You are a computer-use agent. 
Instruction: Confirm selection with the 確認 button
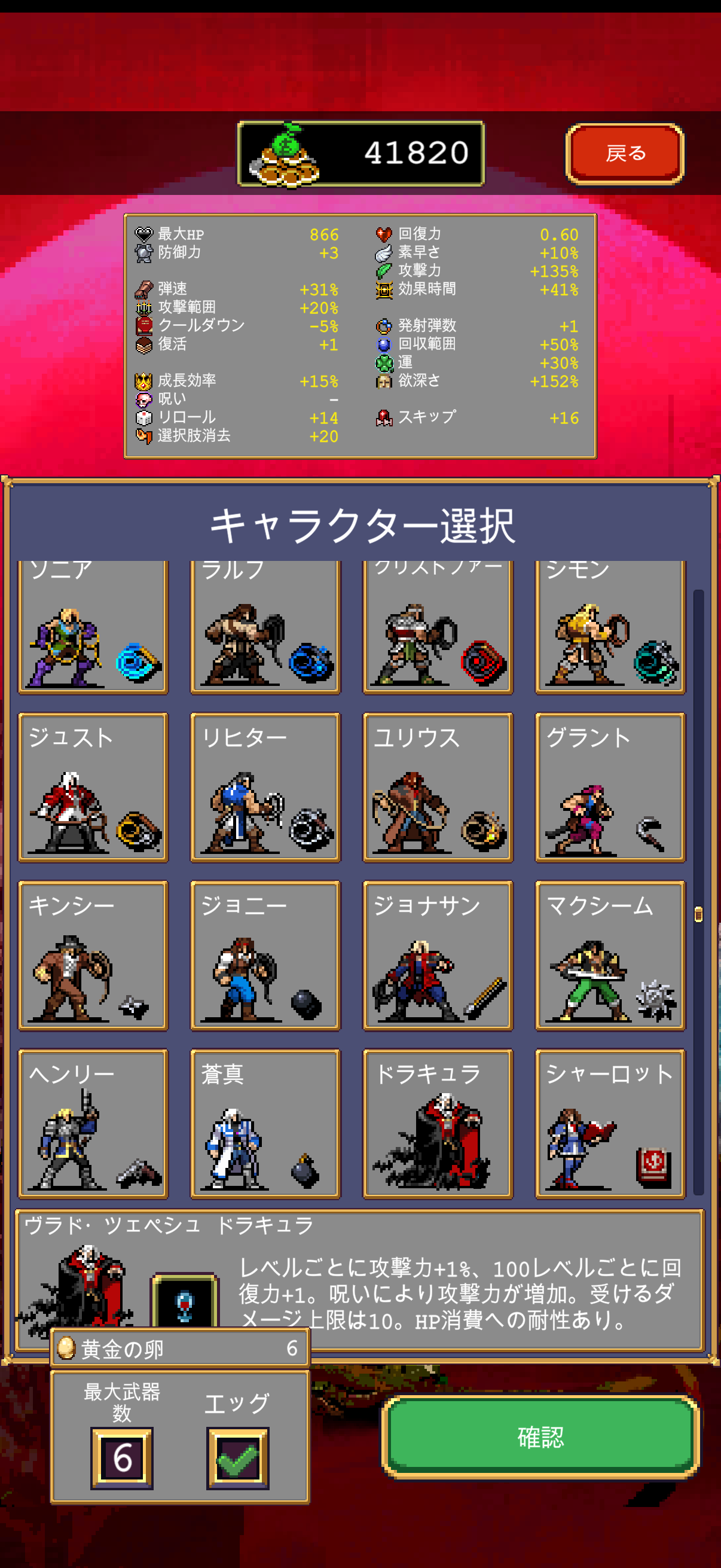[x=540, y=1436]
